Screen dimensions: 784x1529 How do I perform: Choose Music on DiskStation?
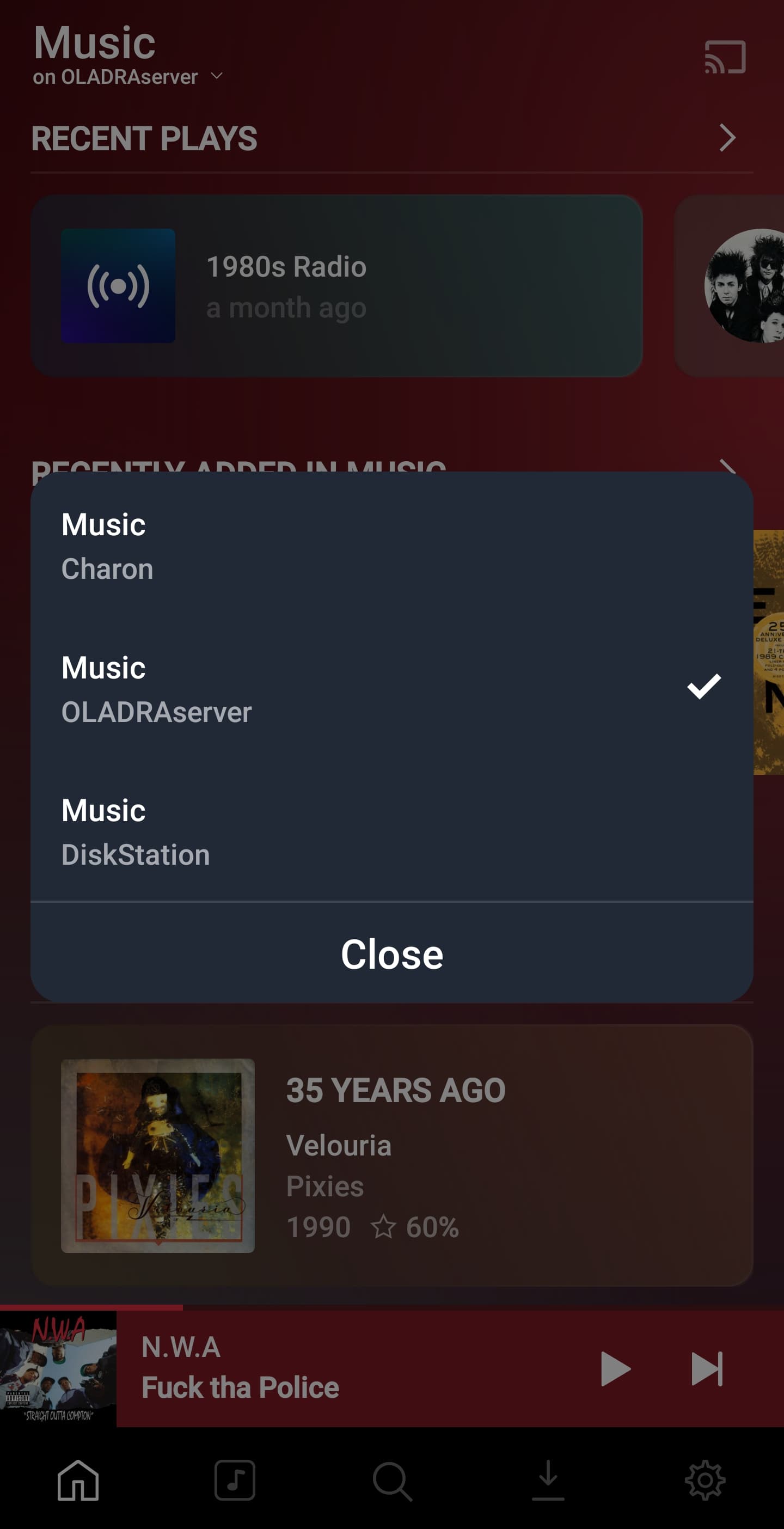[x=391, y=831]
